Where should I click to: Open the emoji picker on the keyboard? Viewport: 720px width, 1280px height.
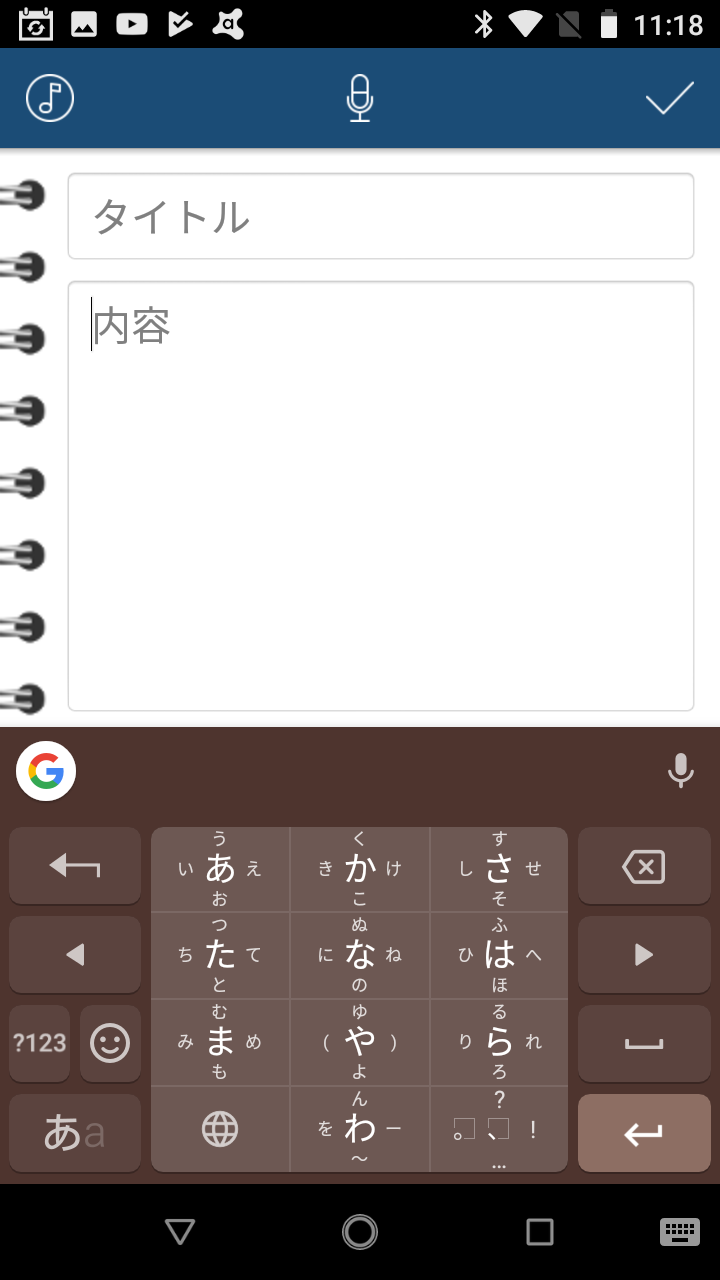coord(110,1043)
